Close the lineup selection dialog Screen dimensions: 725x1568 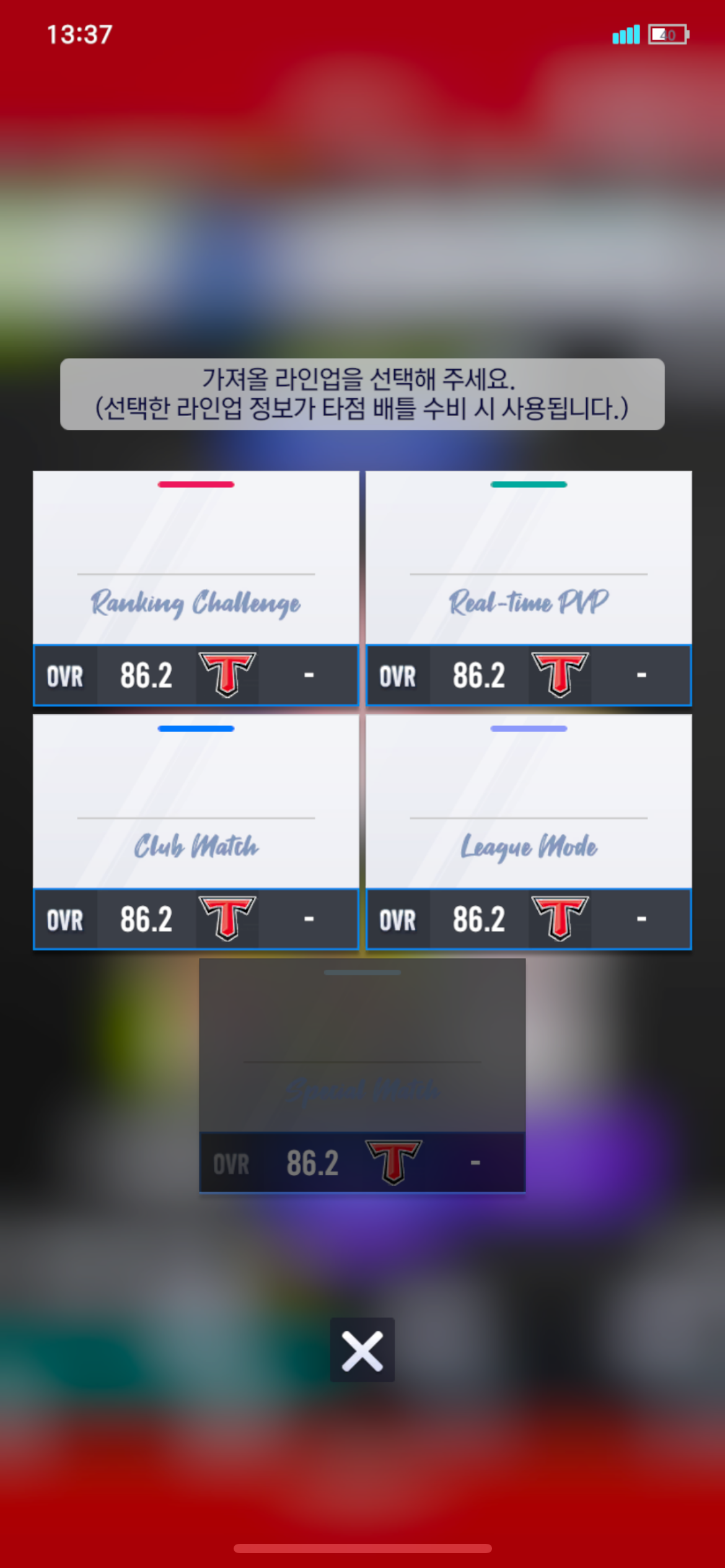pos(362,1350)
